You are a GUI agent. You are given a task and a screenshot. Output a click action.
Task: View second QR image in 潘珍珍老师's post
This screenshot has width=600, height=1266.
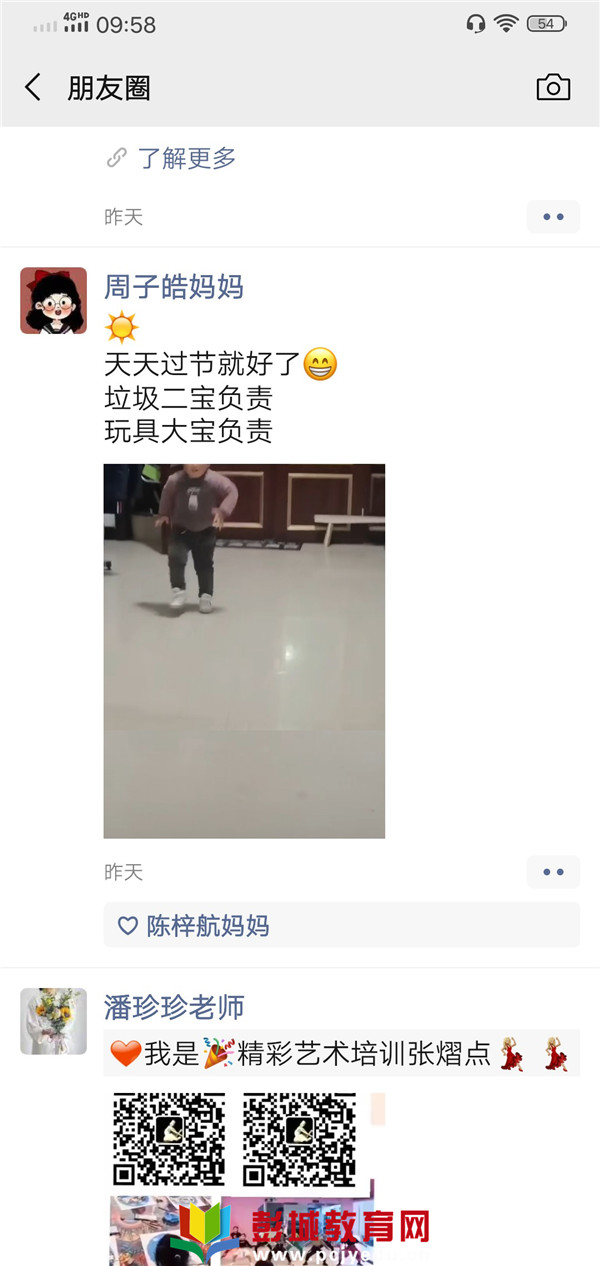300,1139
